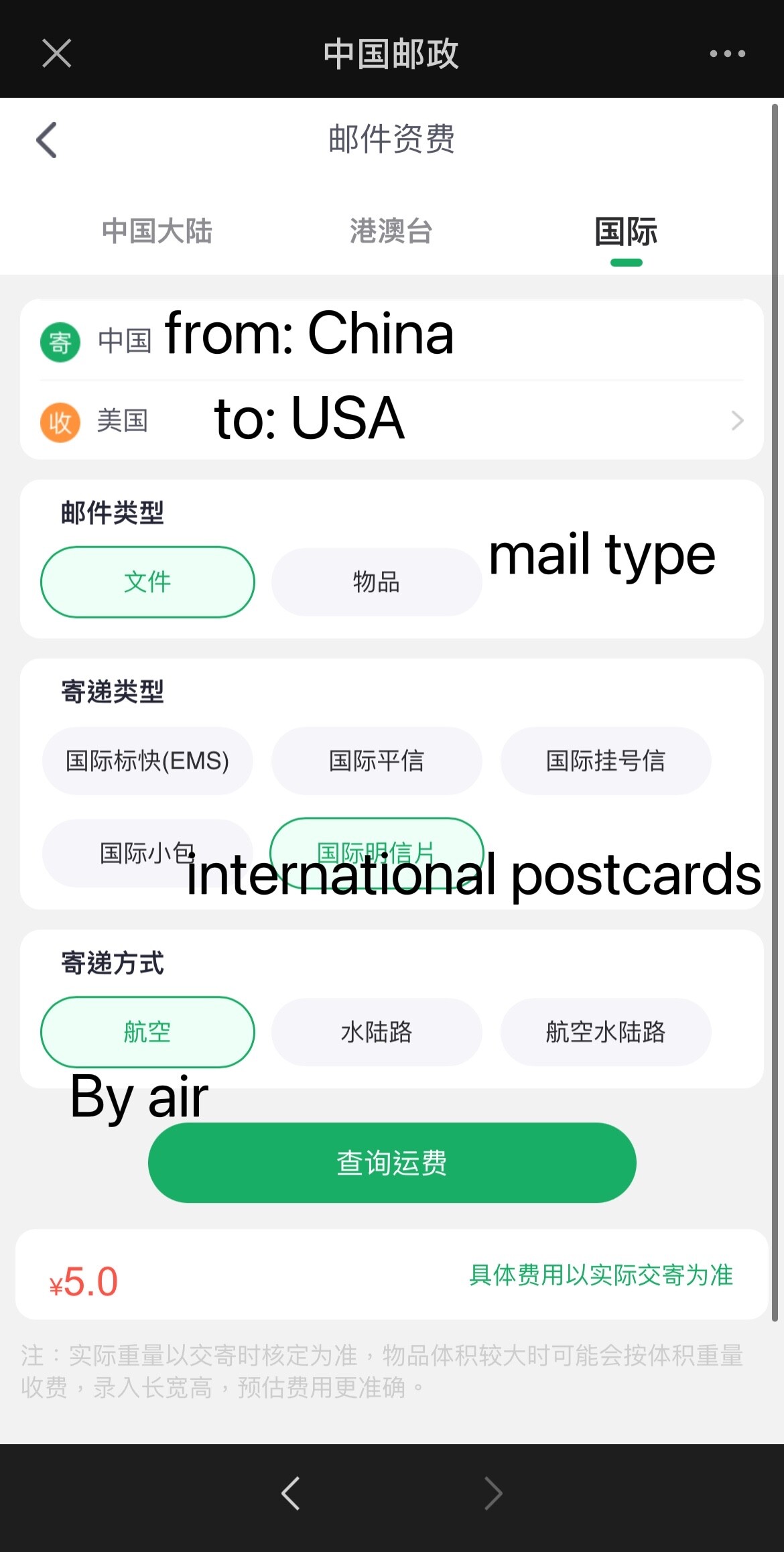Change destination country 美国
The image size is (784, 1552).
pyautogui.click(x=391, y=421)
